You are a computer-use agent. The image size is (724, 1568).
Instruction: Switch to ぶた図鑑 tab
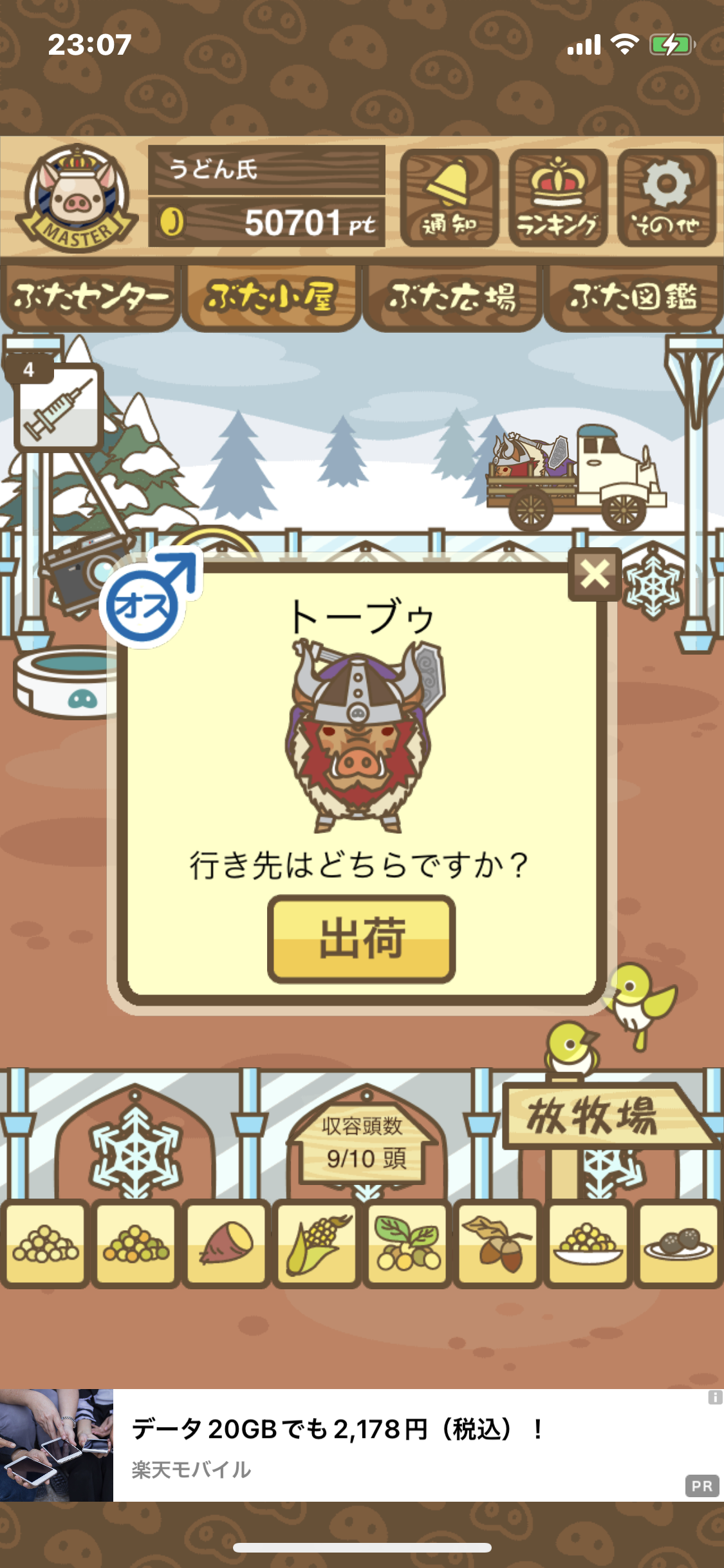tap(633, 297)
